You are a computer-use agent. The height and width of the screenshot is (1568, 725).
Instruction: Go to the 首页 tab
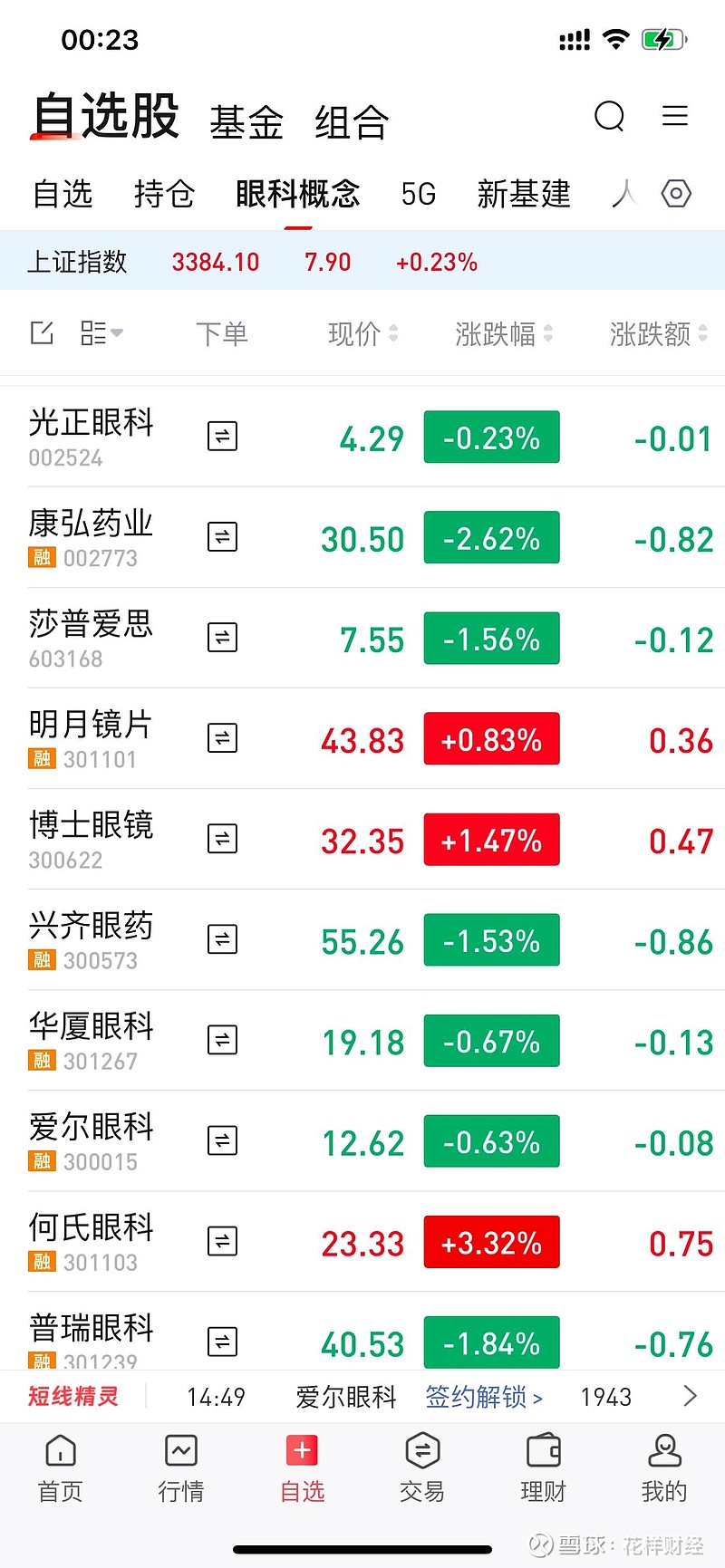pos(61,1468)
